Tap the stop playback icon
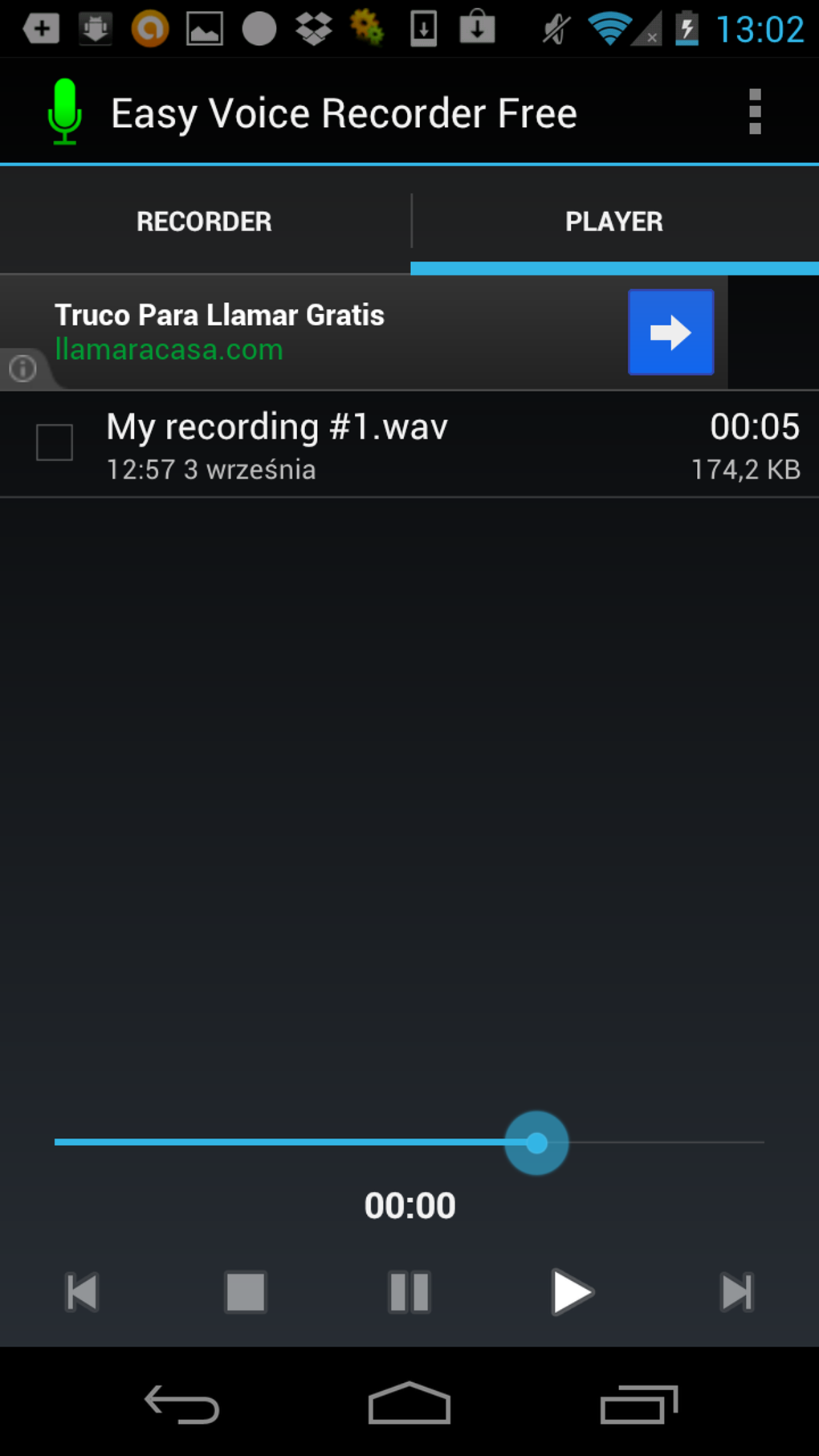The width and height of the screenshot is (819, 1456). click(x=245, y=1291)
